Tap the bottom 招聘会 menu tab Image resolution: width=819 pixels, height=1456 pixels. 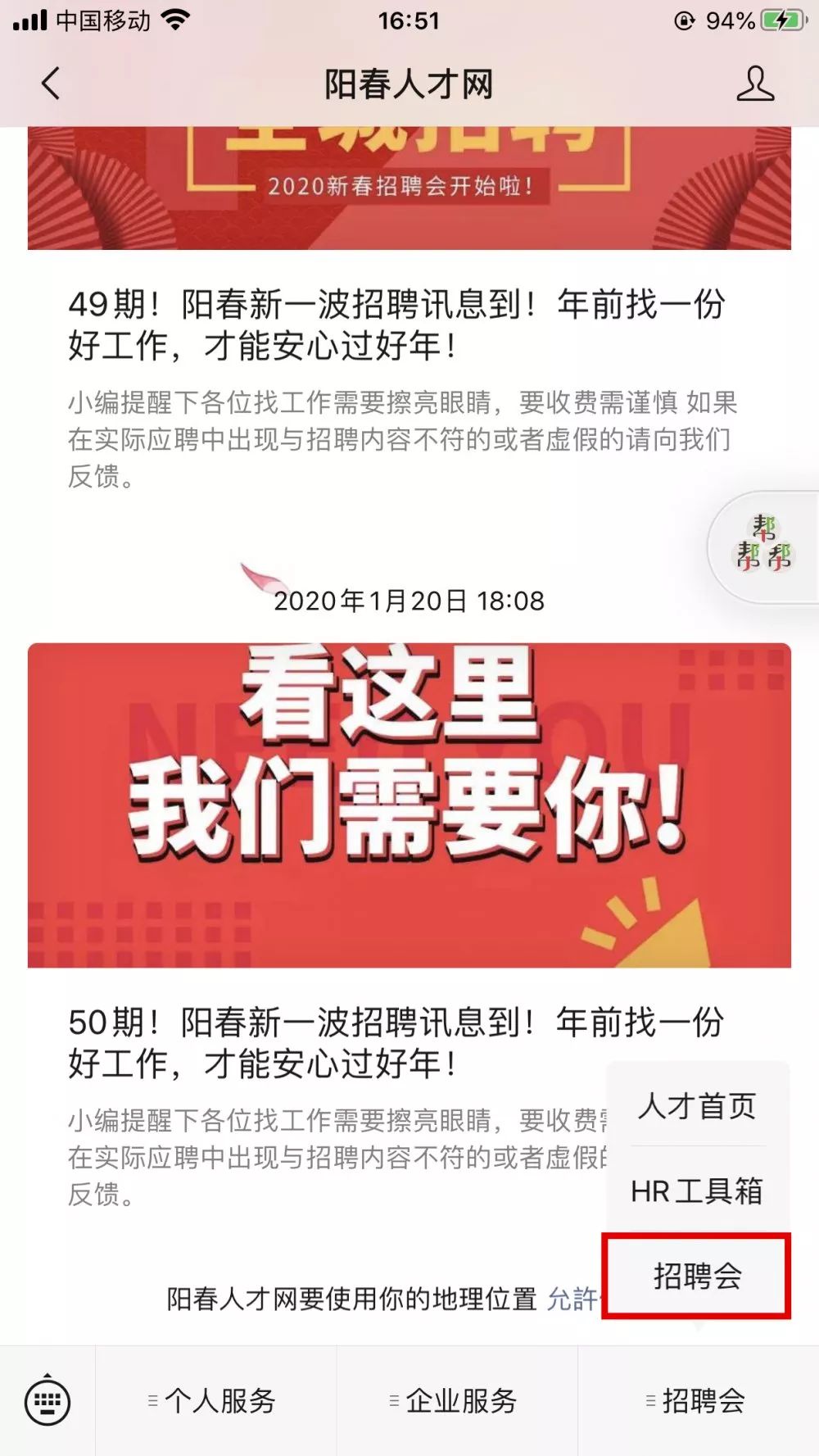[x=699, y=1401]
